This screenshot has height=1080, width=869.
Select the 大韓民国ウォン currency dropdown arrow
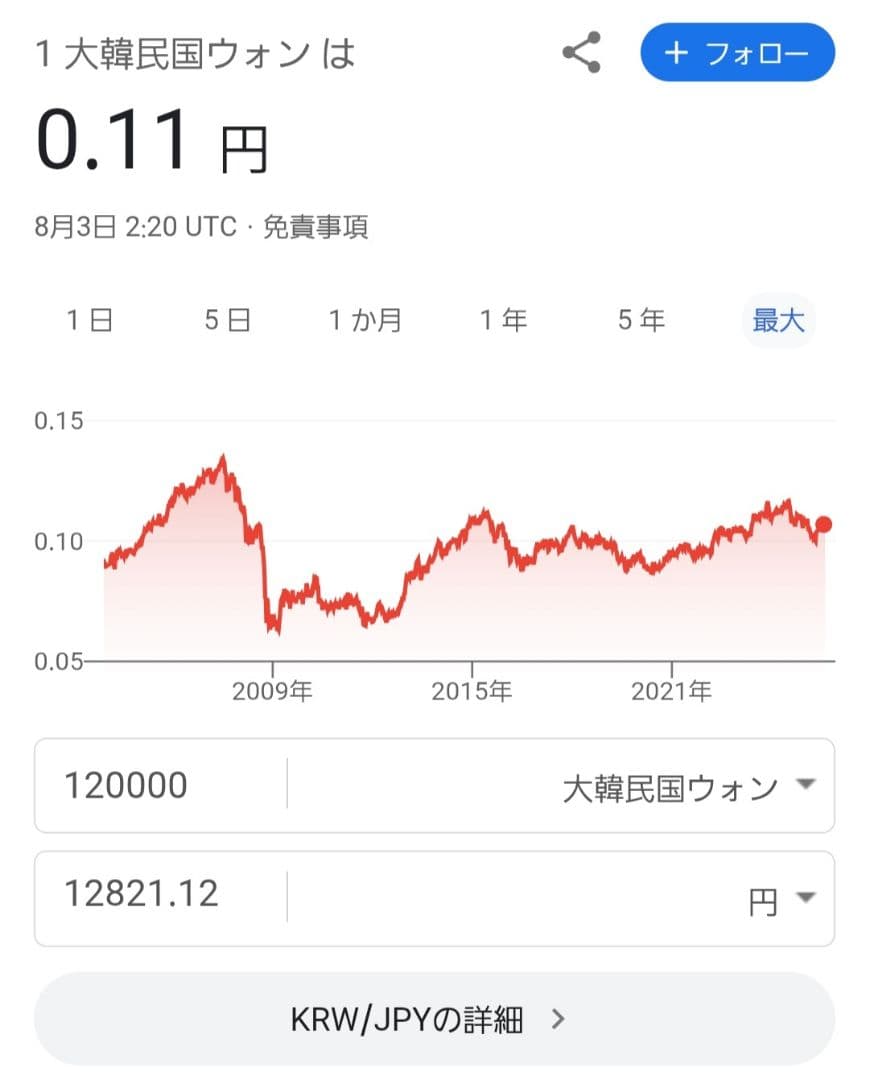pos(806,787)
